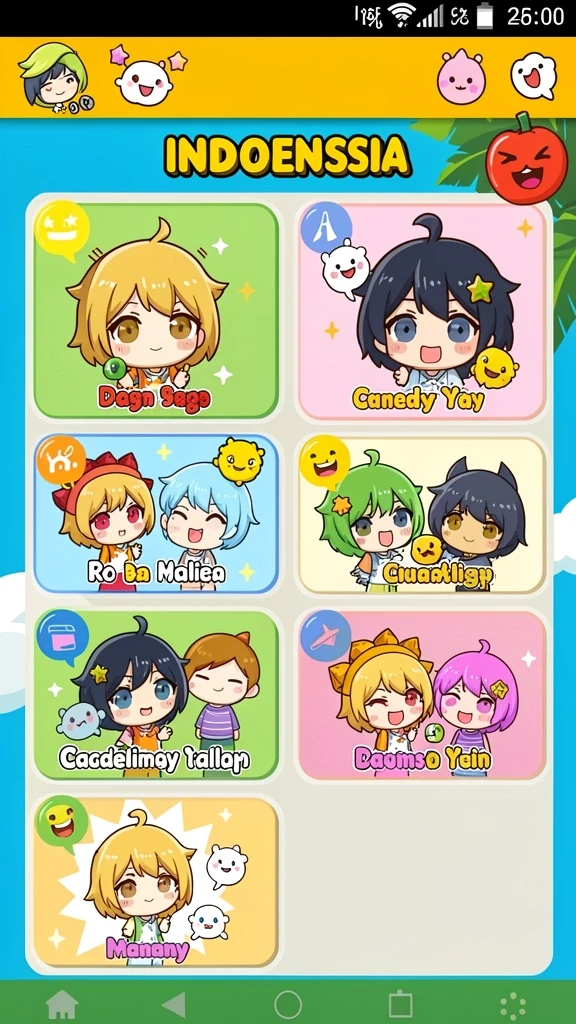
Task: Select the Ro Ba Maliea card
Action: pyautogui.click(x=156, y=514)
